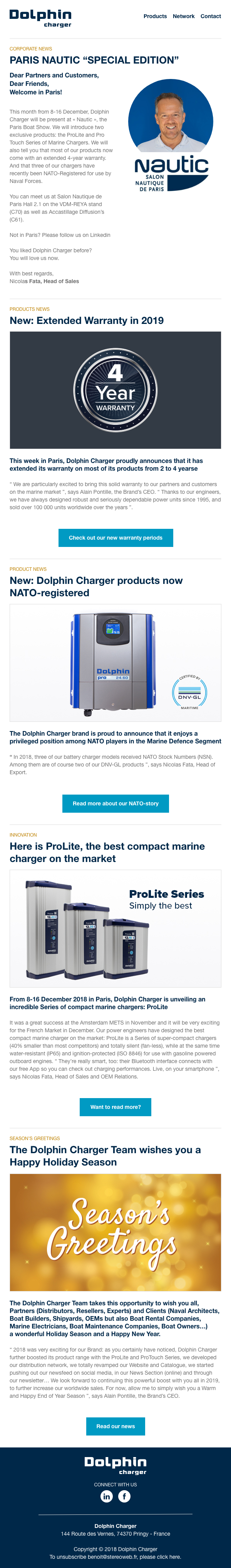Screen dimensions: 231x1568
Task: Tap 'Check out our new warranty periods'
Action: coord(115,537)
